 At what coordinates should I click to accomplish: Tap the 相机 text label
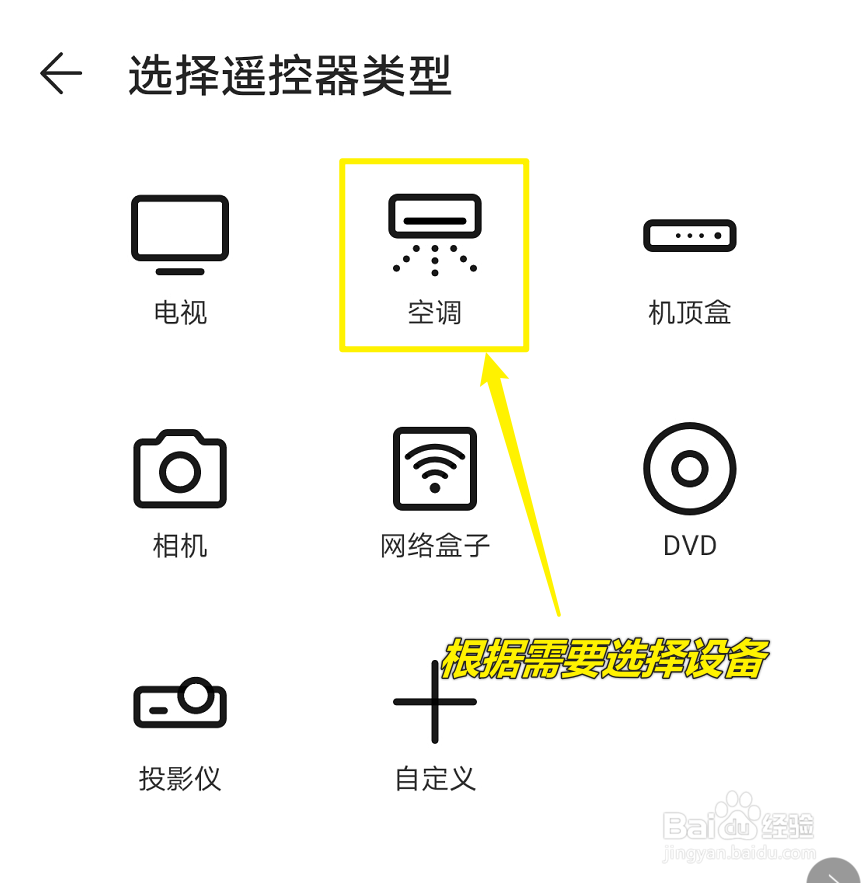pyautogui.click(x=179, y=546)
